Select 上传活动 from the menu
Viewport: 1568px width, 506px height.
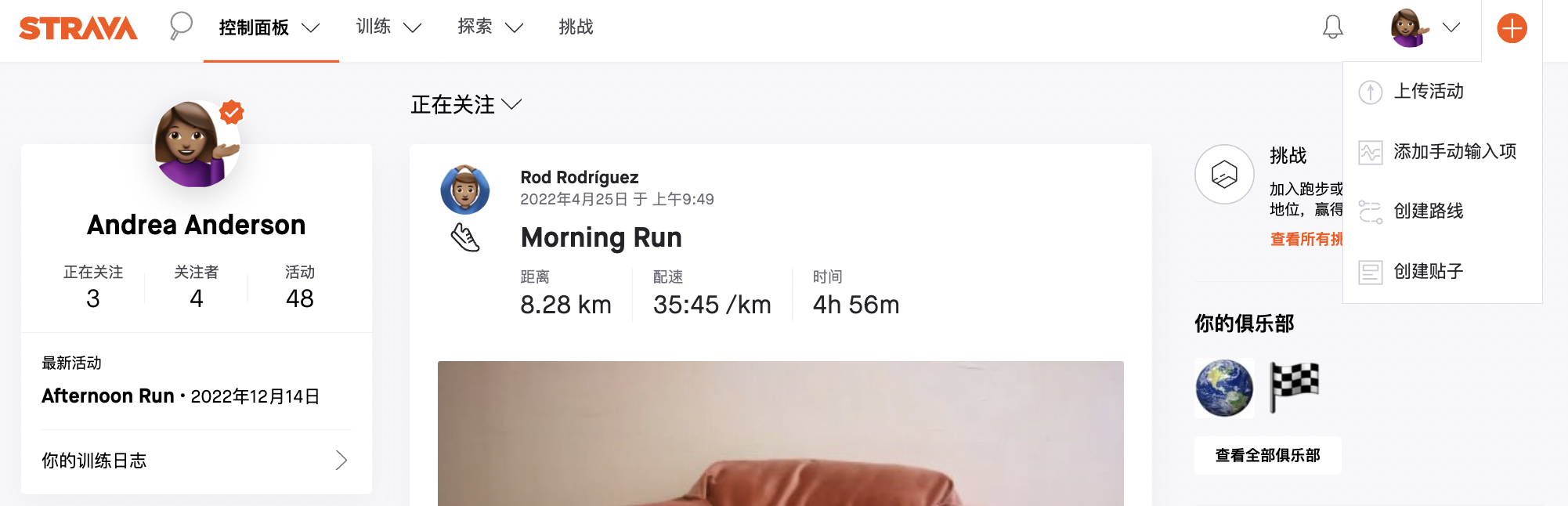click(1428, 92)
